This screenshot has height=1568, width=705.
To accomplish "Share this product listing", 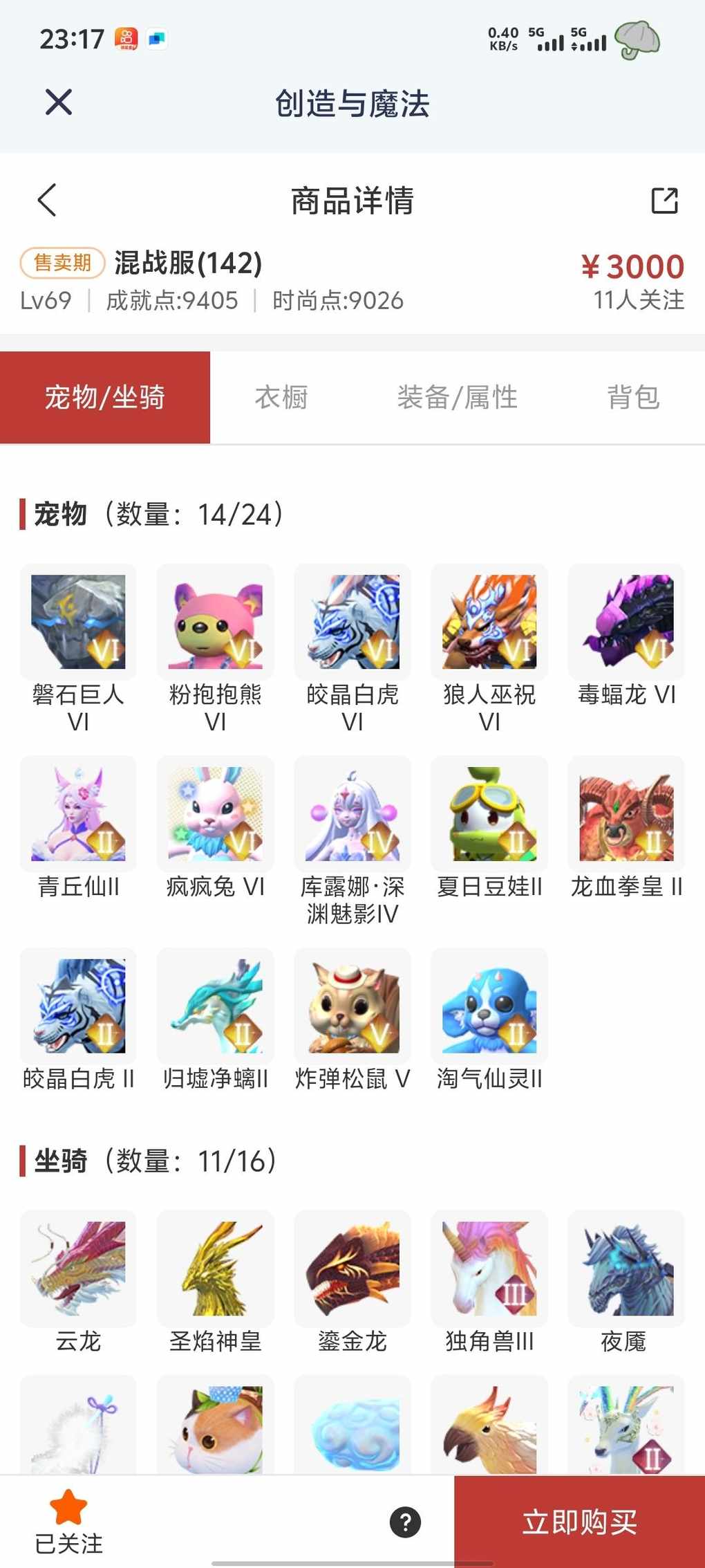I will 664,201.
